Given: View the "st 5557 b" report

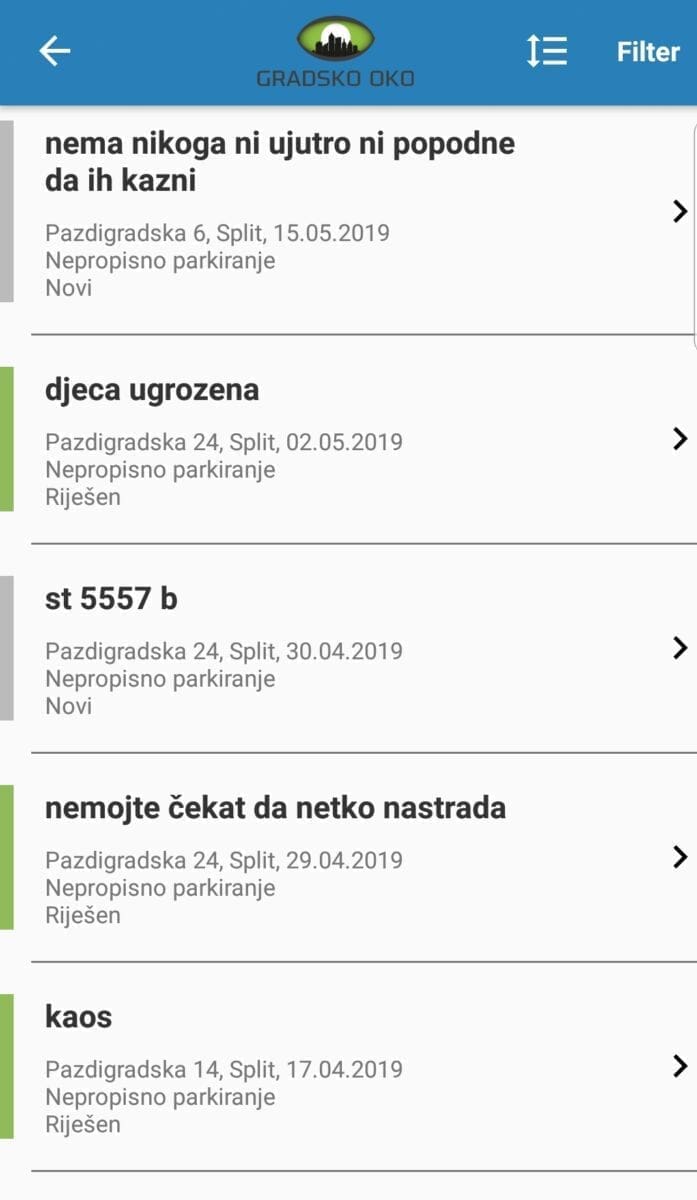Looking at the screenshot, I should [350, 649].
